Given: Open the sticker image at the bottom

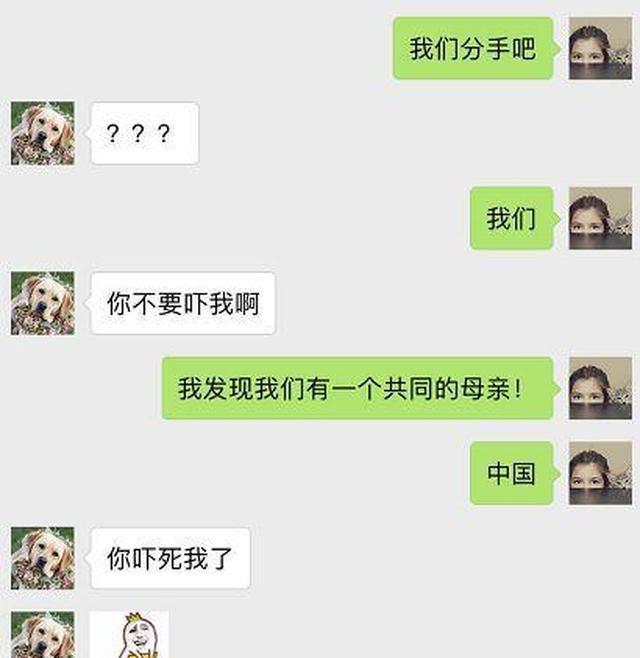Looking at the screenshot, I should point(130,636).
